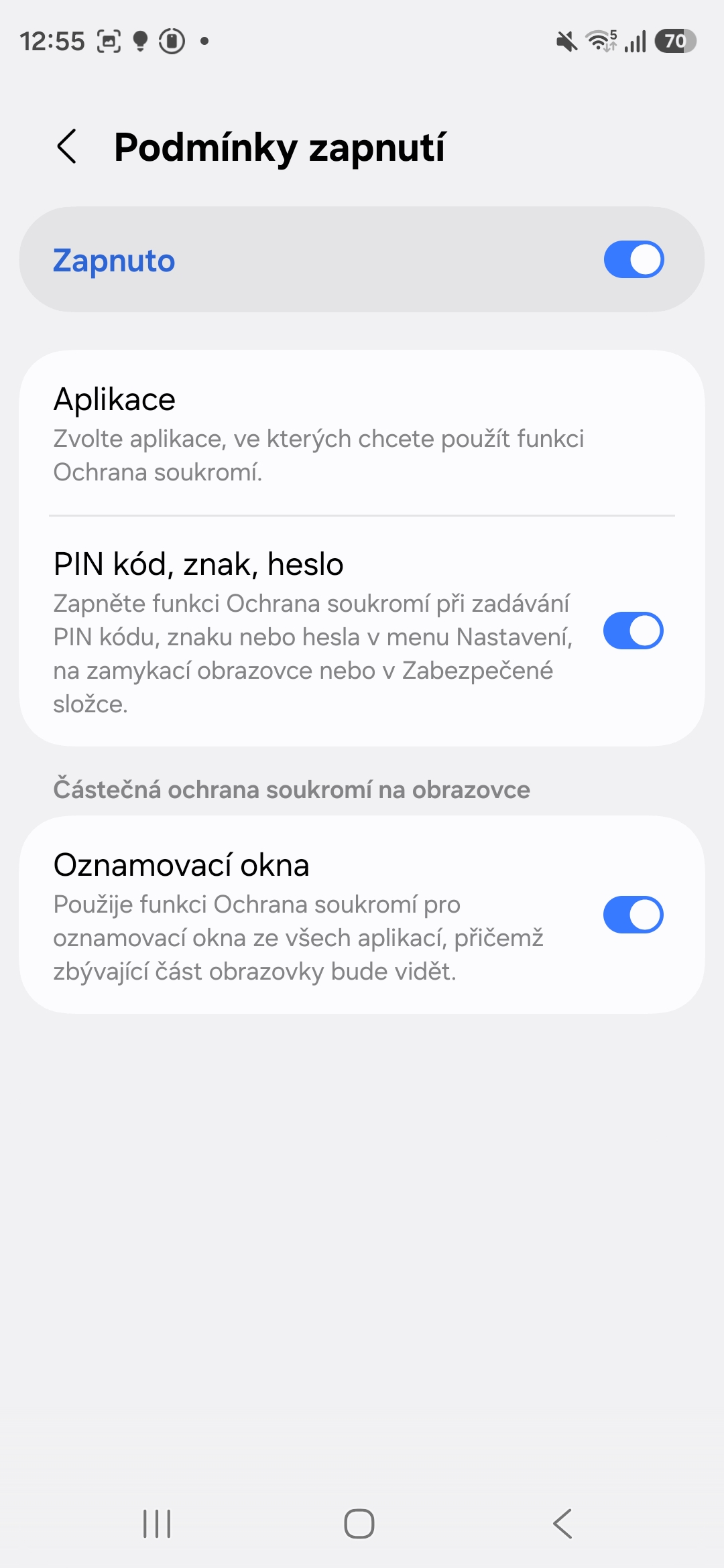Tap the system home button
Screen dimensions: 724x1568
click(359, 1524)
